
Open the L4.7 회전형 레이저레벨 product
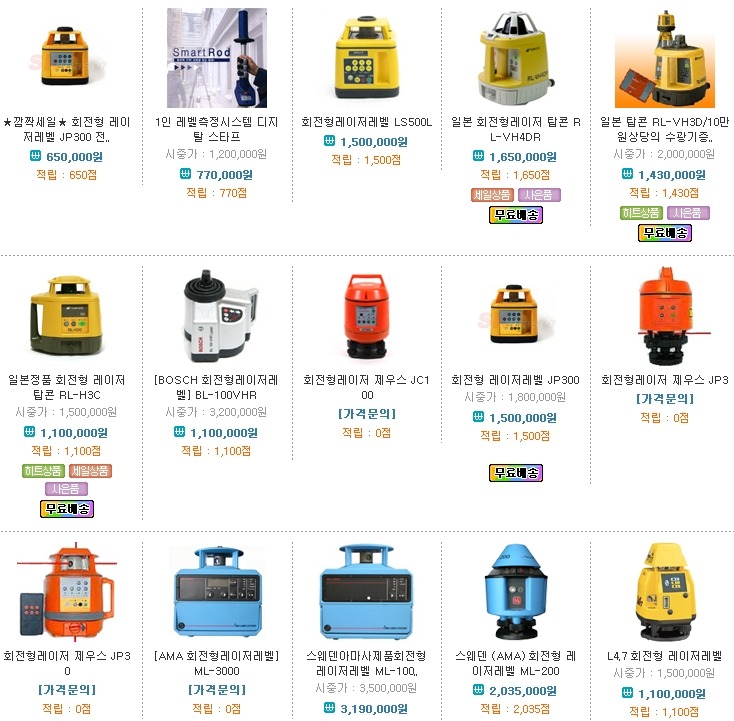665,656
